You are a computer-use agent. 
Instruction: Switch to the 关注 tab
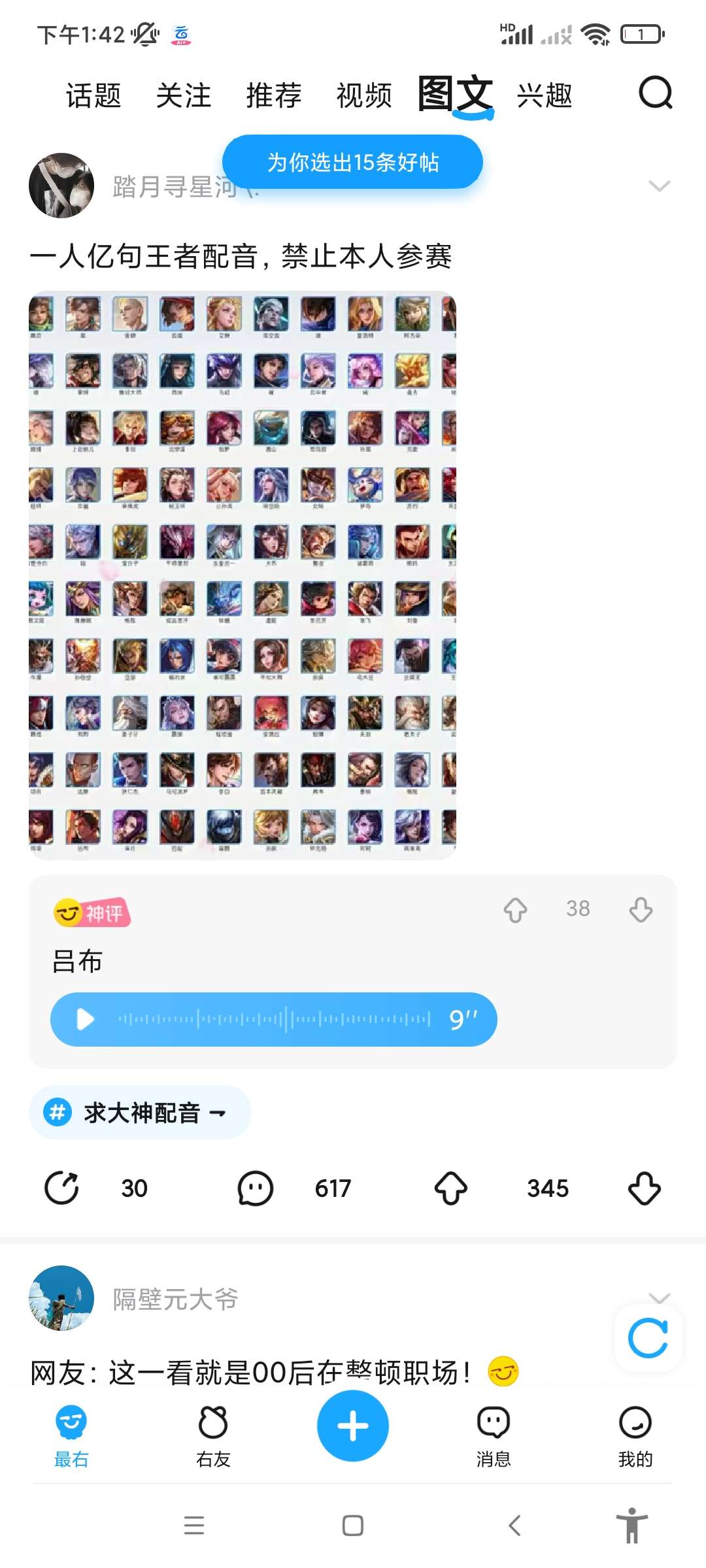point(184,95)
